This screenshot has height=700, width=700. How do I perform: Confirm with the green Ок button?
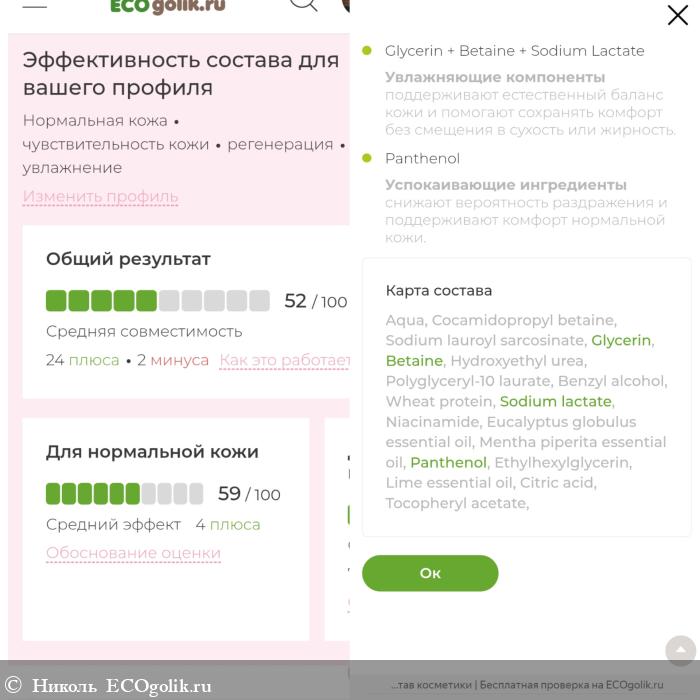(430, 573)
